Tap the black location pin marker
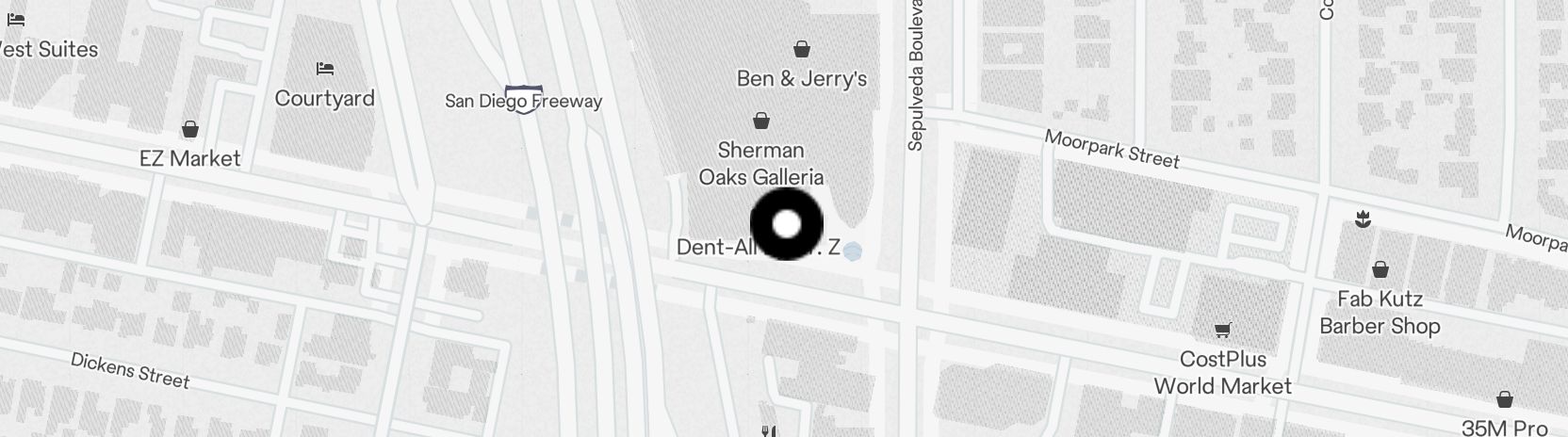Viewport: 1568px width, 437px height. (x=786, y=224)
